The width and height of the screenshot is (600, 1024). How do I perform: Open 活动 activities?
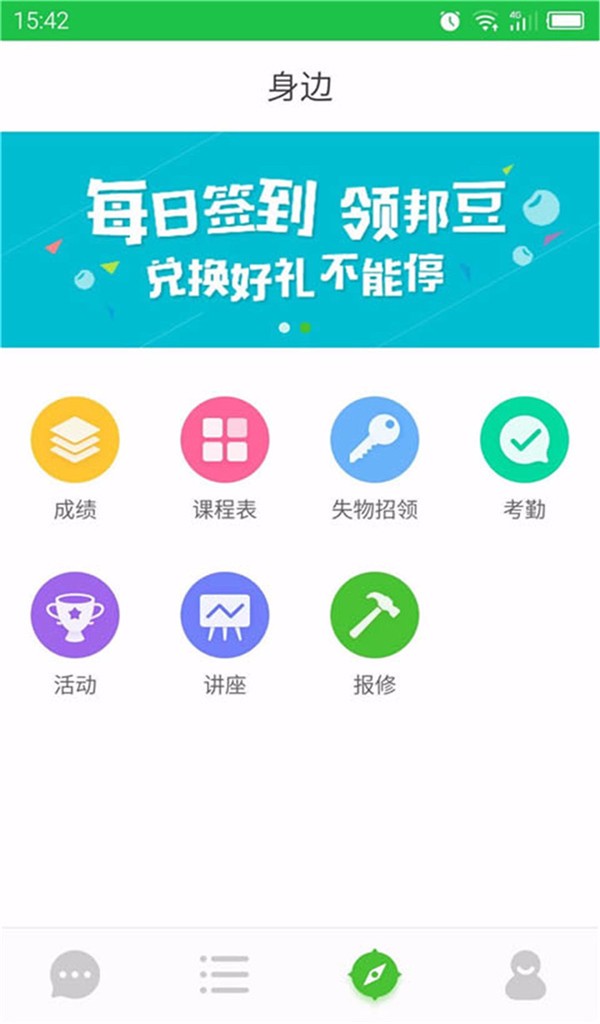click(75, 615)
